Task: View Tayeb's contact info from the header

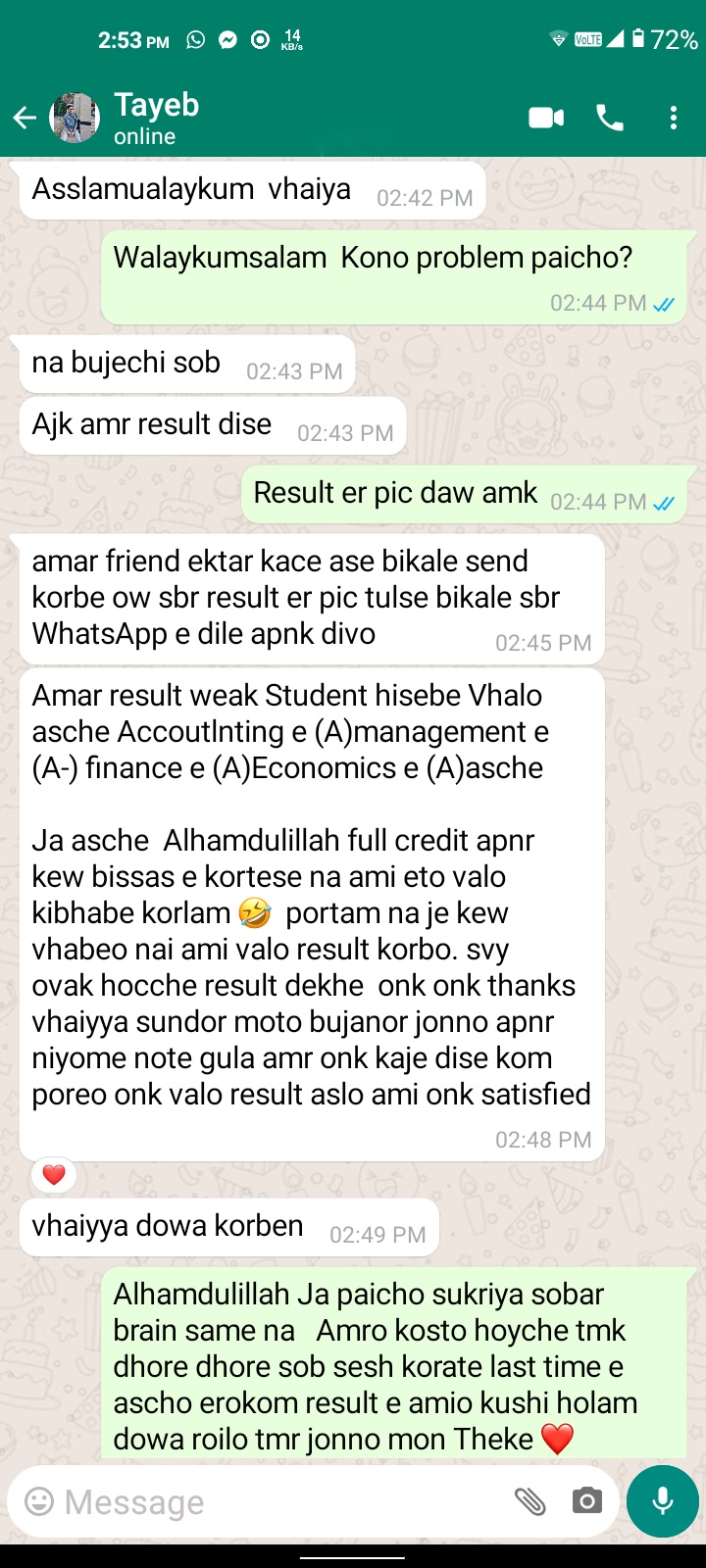Action: coord(157,118)
